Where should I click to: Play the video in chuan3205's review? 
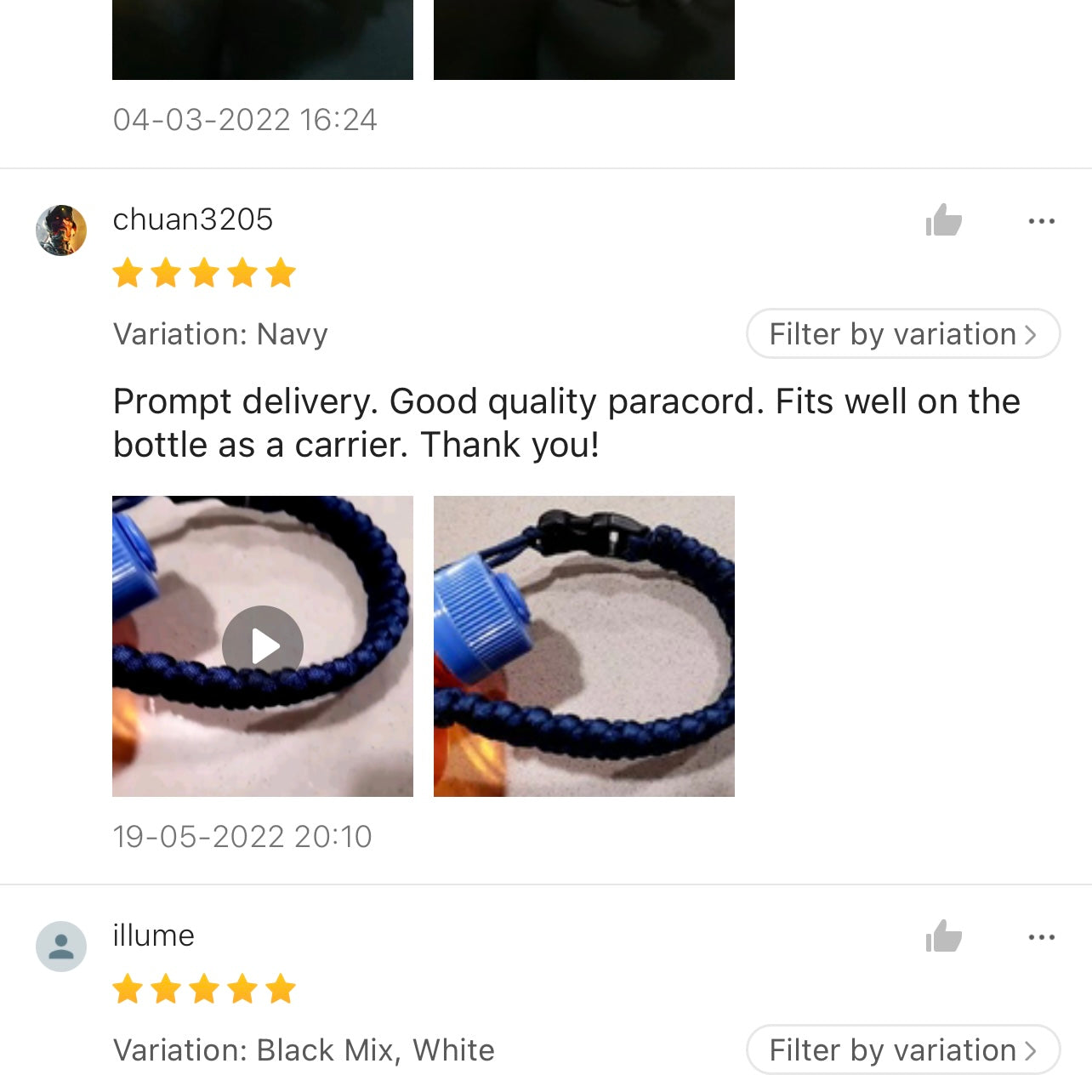[263, 646]
